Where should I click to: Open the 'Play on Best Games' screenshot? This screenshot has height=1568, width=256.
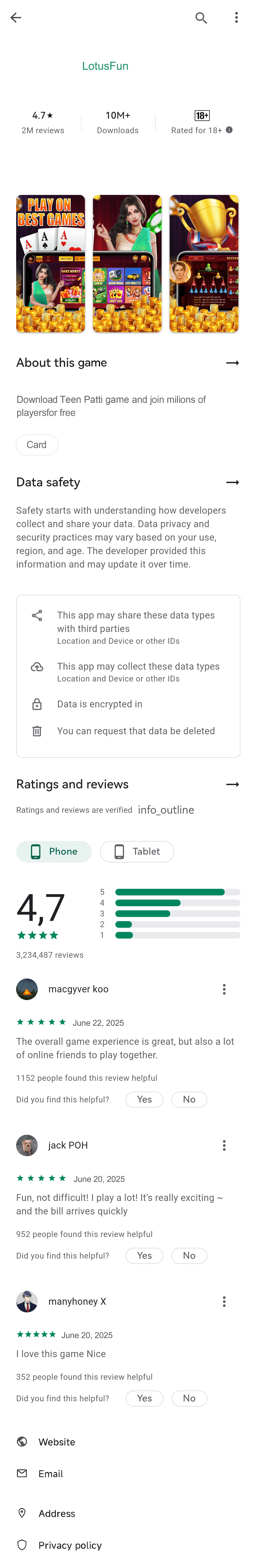[51, 263]
